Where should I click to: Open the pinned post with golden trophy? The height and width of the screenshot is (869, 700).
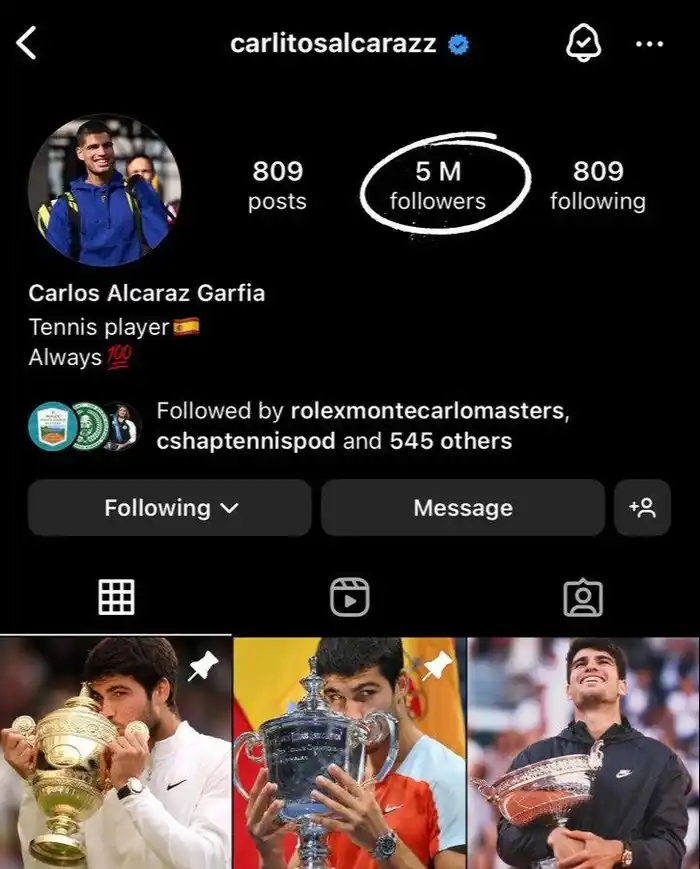click(x=115, y=752)
